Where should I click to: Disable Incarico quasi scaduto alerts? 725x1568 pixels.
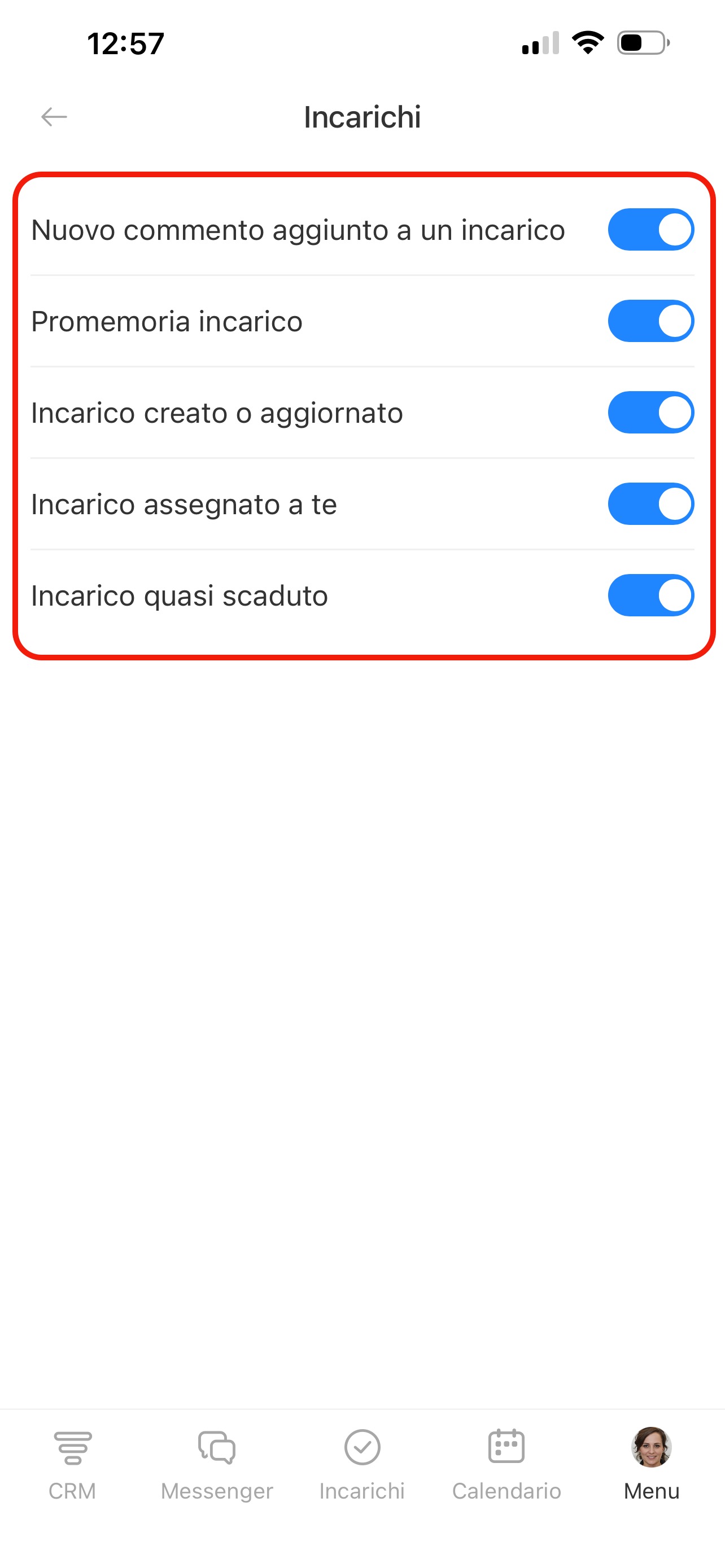[650, 595]
